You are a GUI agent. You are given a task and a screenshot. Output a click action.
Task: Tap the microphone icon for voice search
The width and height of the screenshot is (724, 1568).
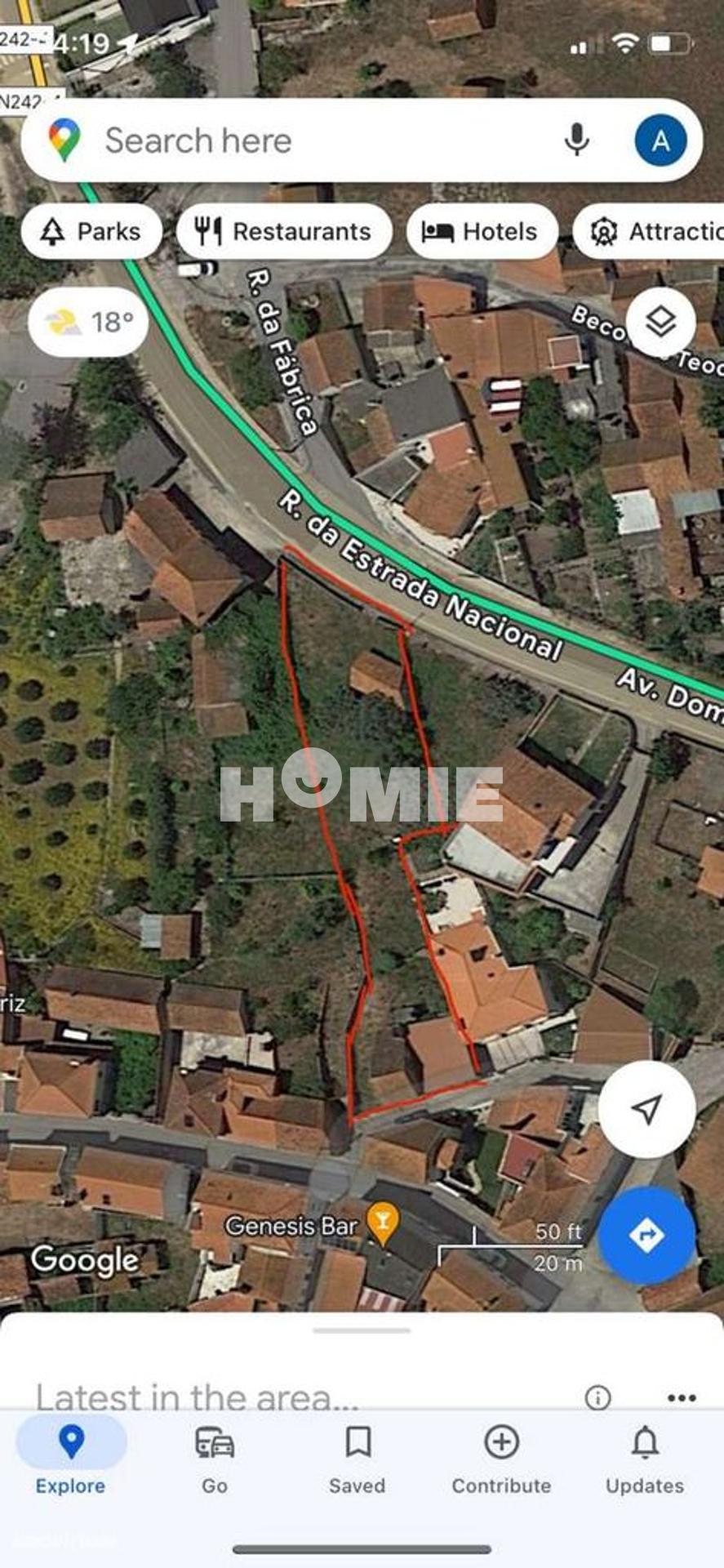(x=579, y=140)
